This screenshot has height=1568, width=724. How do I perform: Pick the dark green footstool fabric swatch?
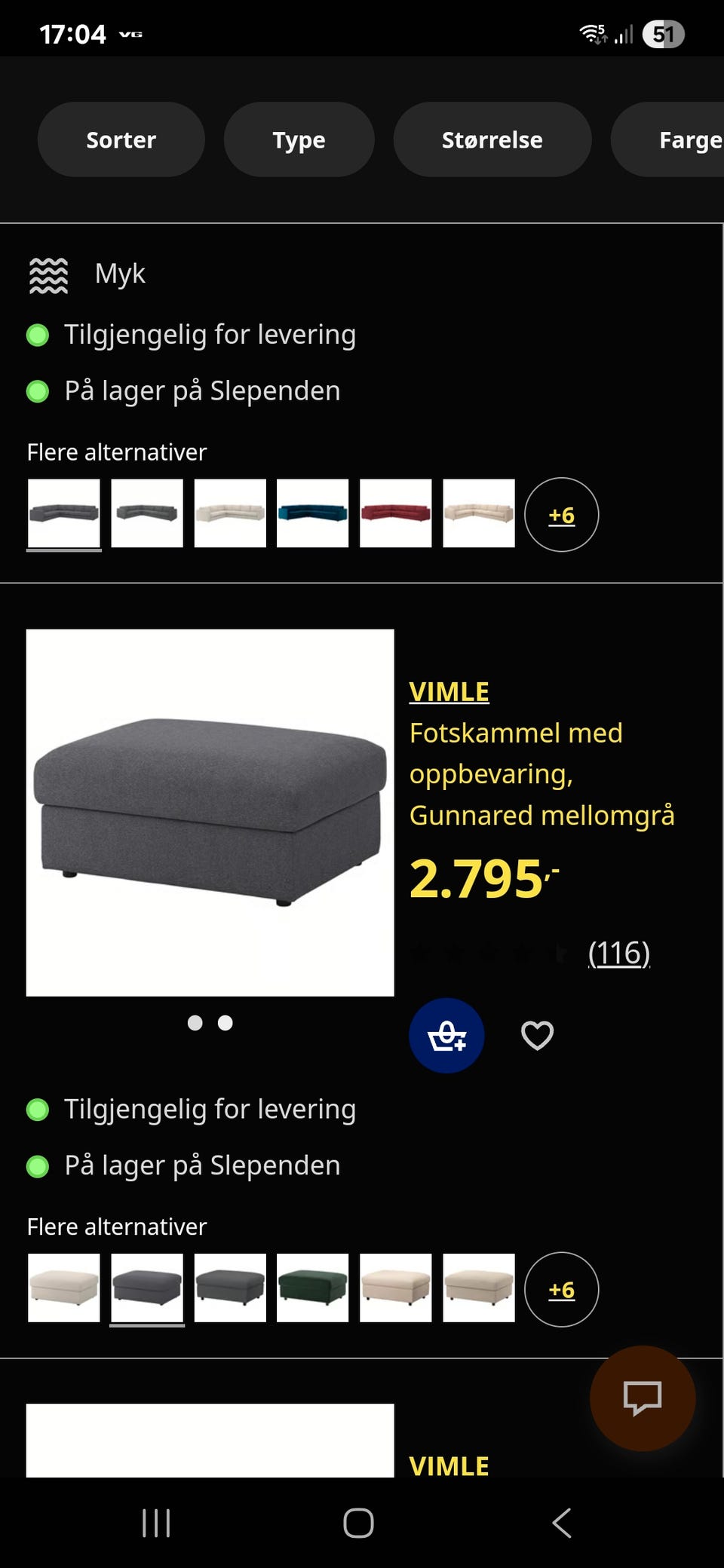313,1288
